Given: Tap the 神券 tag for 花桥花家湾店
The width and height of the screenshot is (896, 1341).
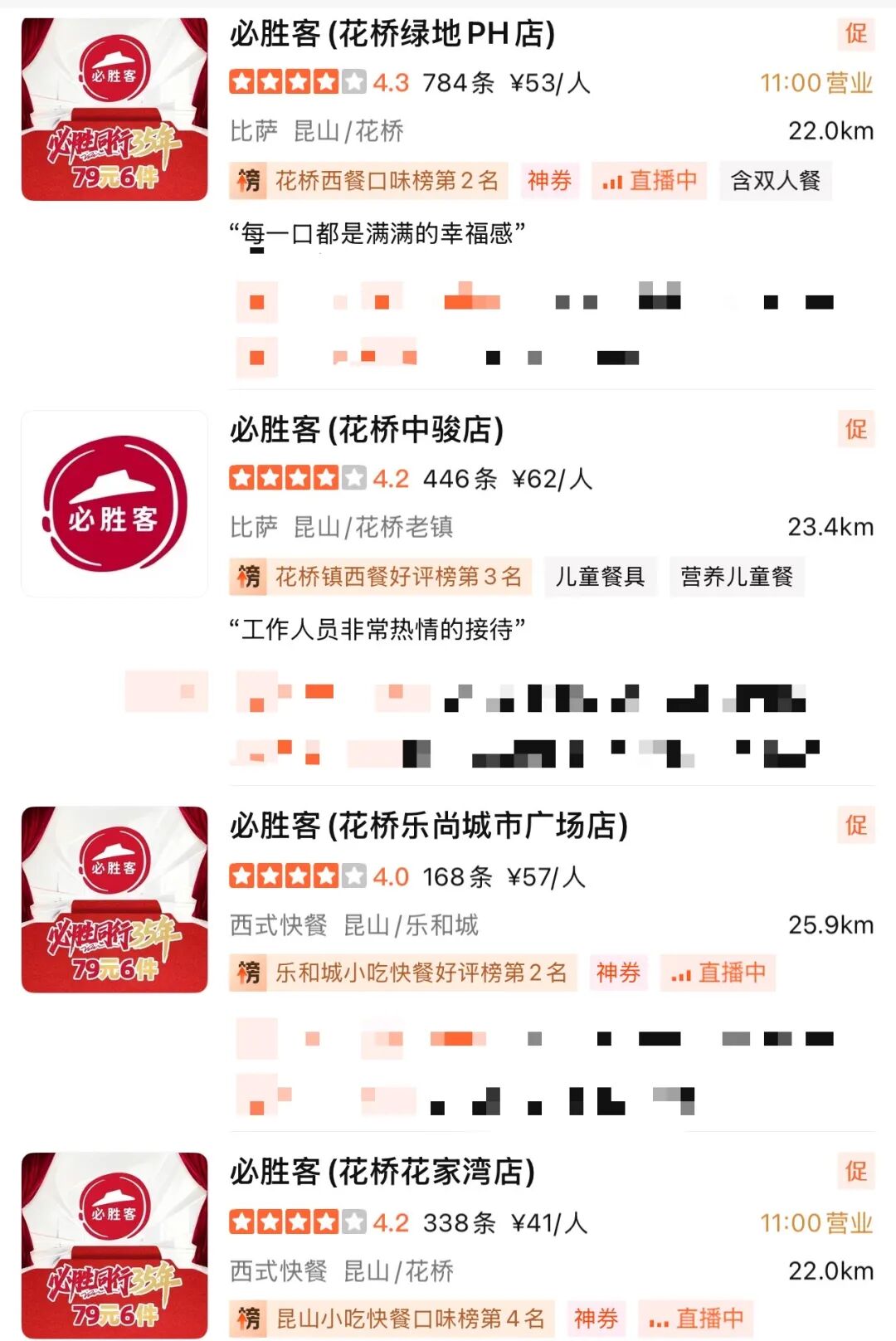Looking at the screenshot, I should coord(596,1319).
